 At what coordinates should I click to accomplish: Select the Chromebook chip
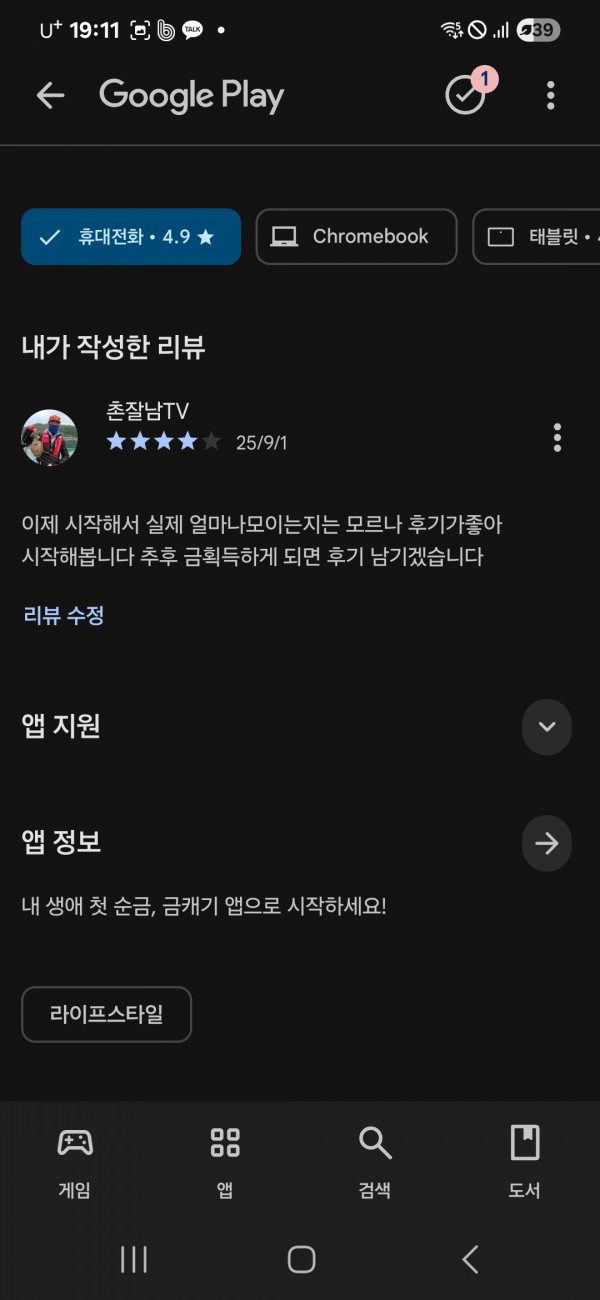(x=356, y=237)
